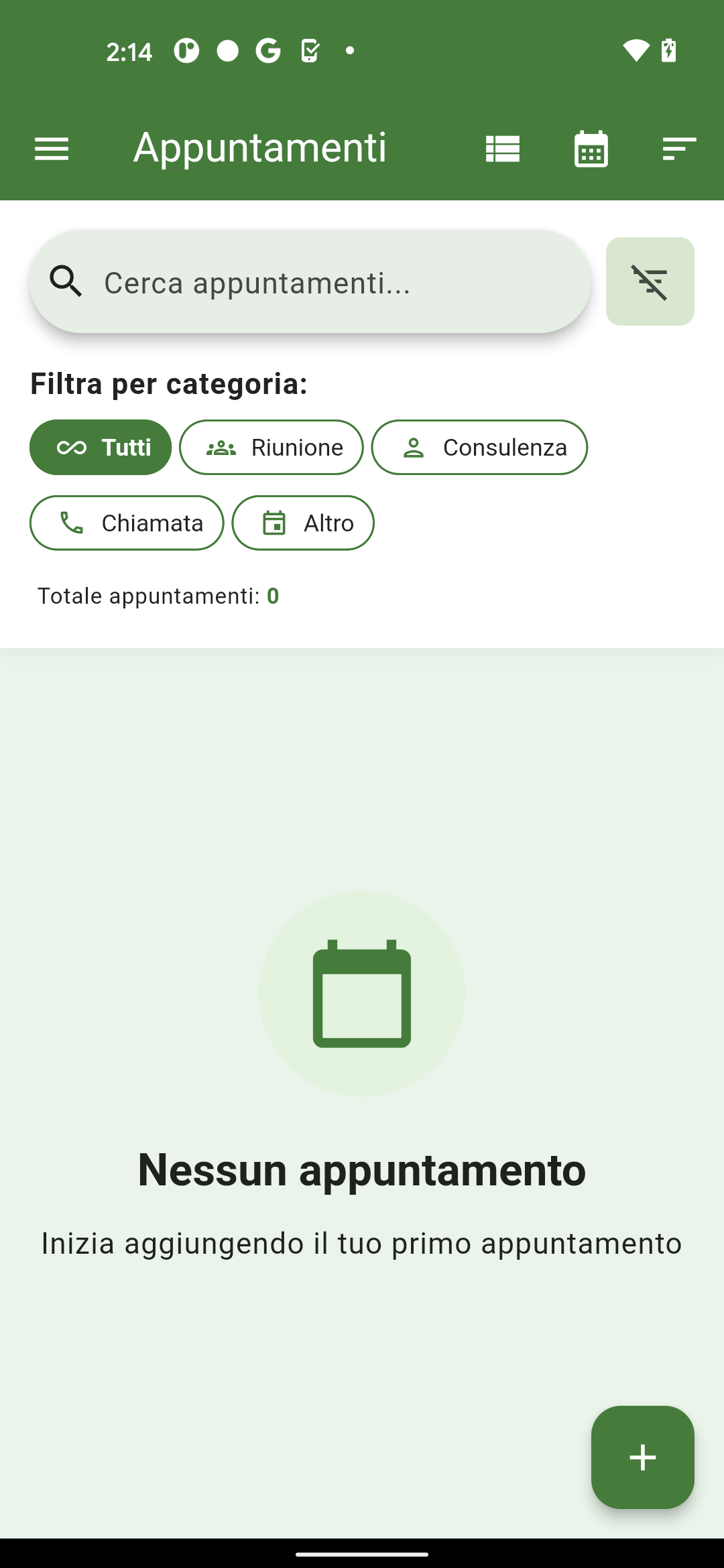The image size is (724, 1568).
Task: Open the navigation drawer menu
Action: 51,149
